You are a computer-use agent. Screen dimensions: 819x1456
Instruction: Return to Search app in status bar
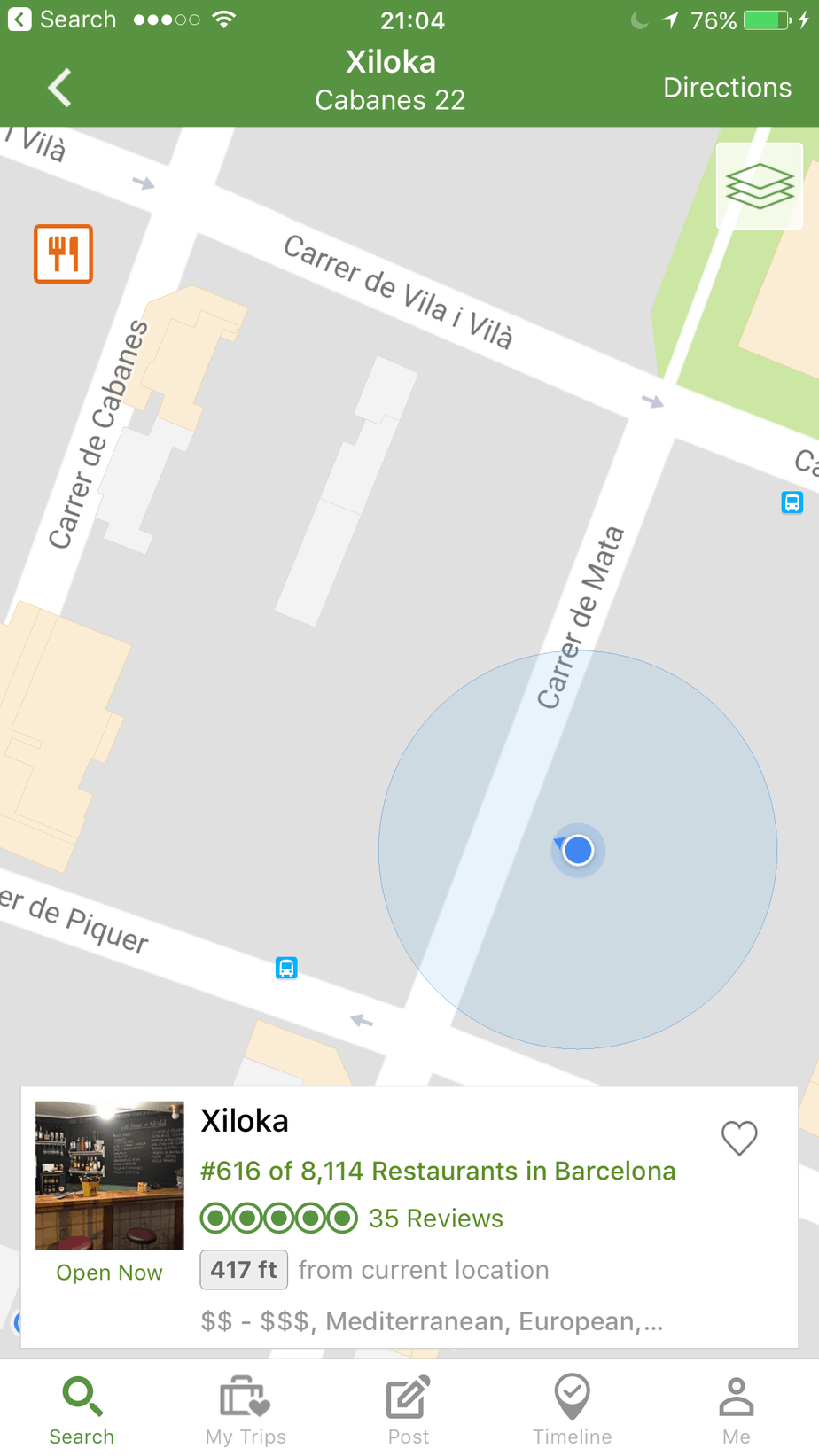click(62, 19)
